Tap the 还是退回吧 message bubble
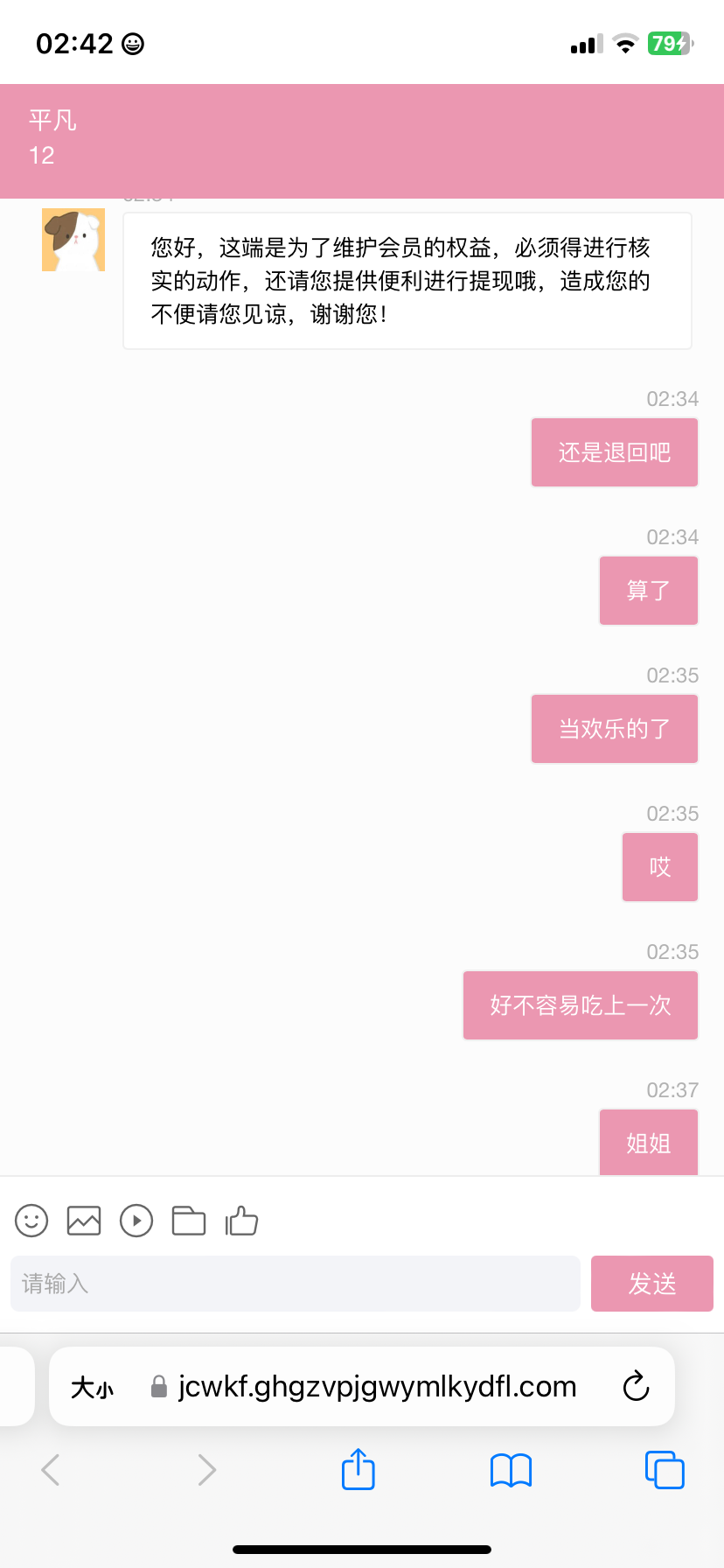724x1568 pixels. [614, 452]
